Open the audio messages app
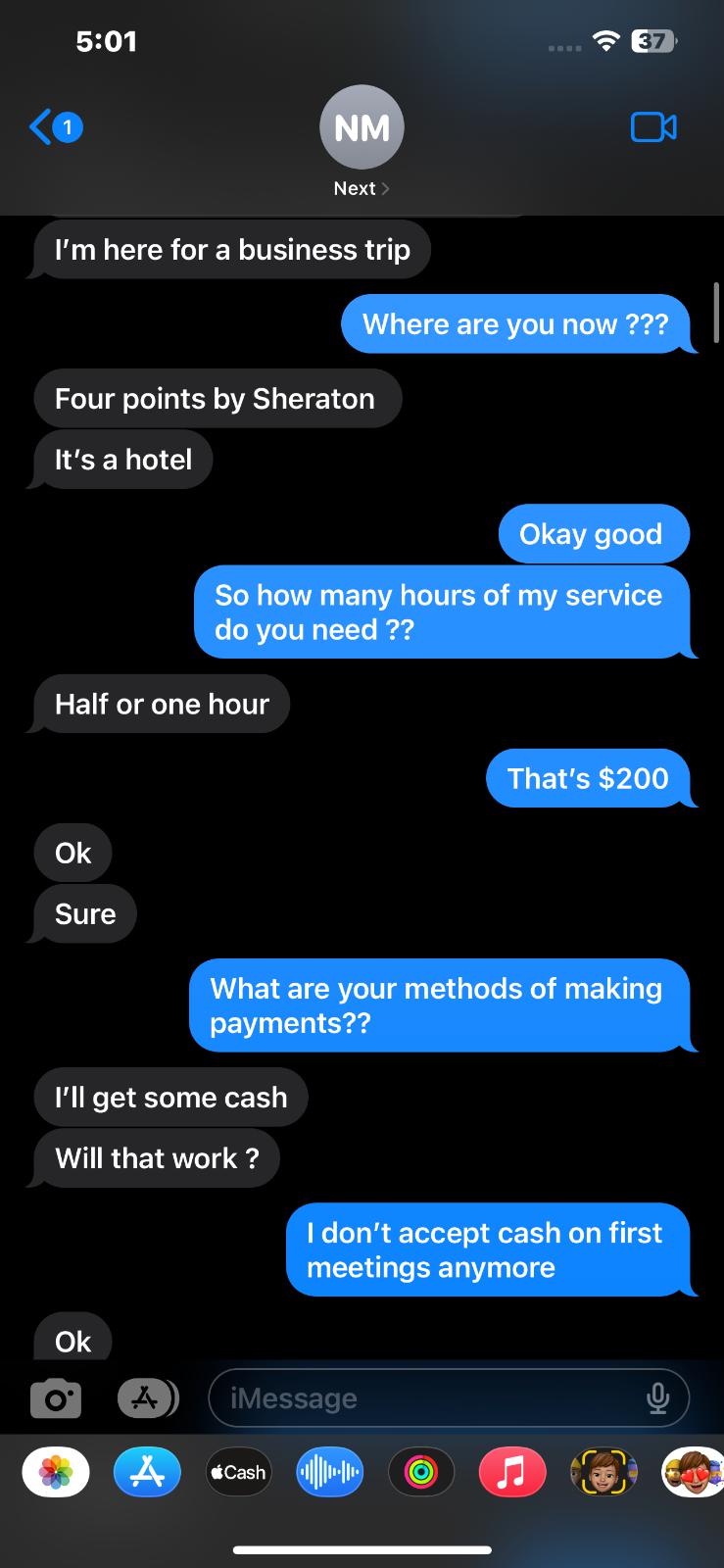 [x=329, y=1472]
